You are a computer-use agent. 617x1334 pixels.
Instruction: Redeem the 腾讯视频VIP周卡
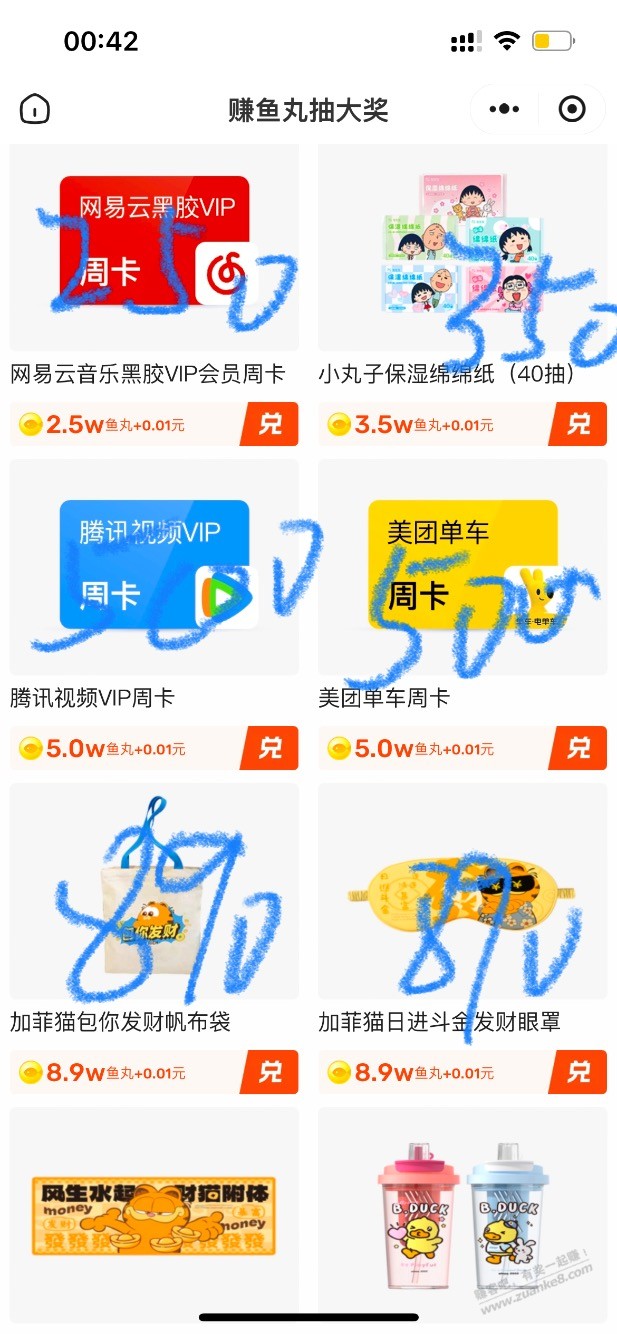pyautogui.click(x=269, y=748)
